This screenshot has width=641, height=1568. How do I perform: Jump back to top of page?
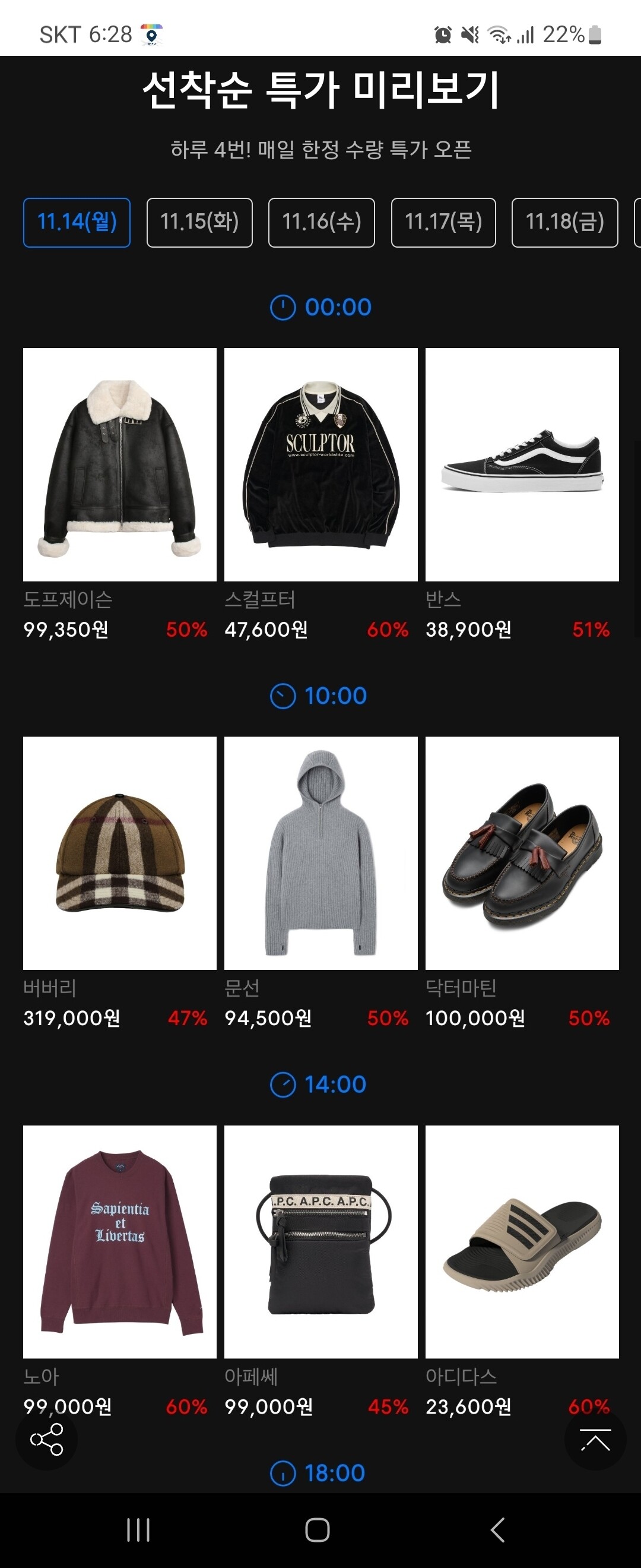(x=595, y=1440)
